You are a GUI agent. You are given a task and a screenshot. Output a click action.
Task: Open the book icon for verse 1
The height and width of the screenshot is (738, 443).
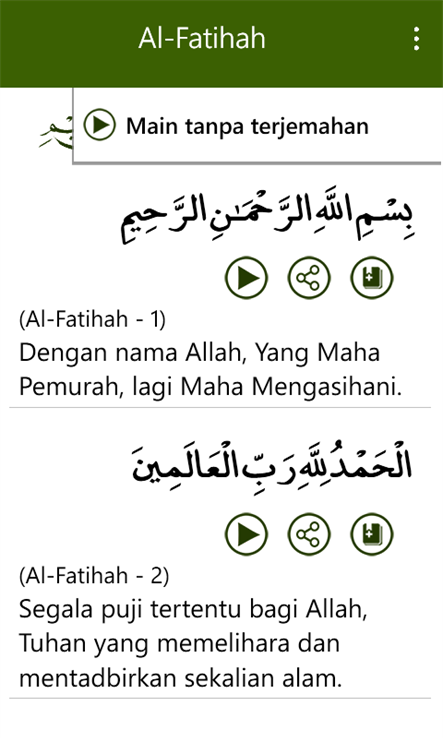click(x=371, y=278)
